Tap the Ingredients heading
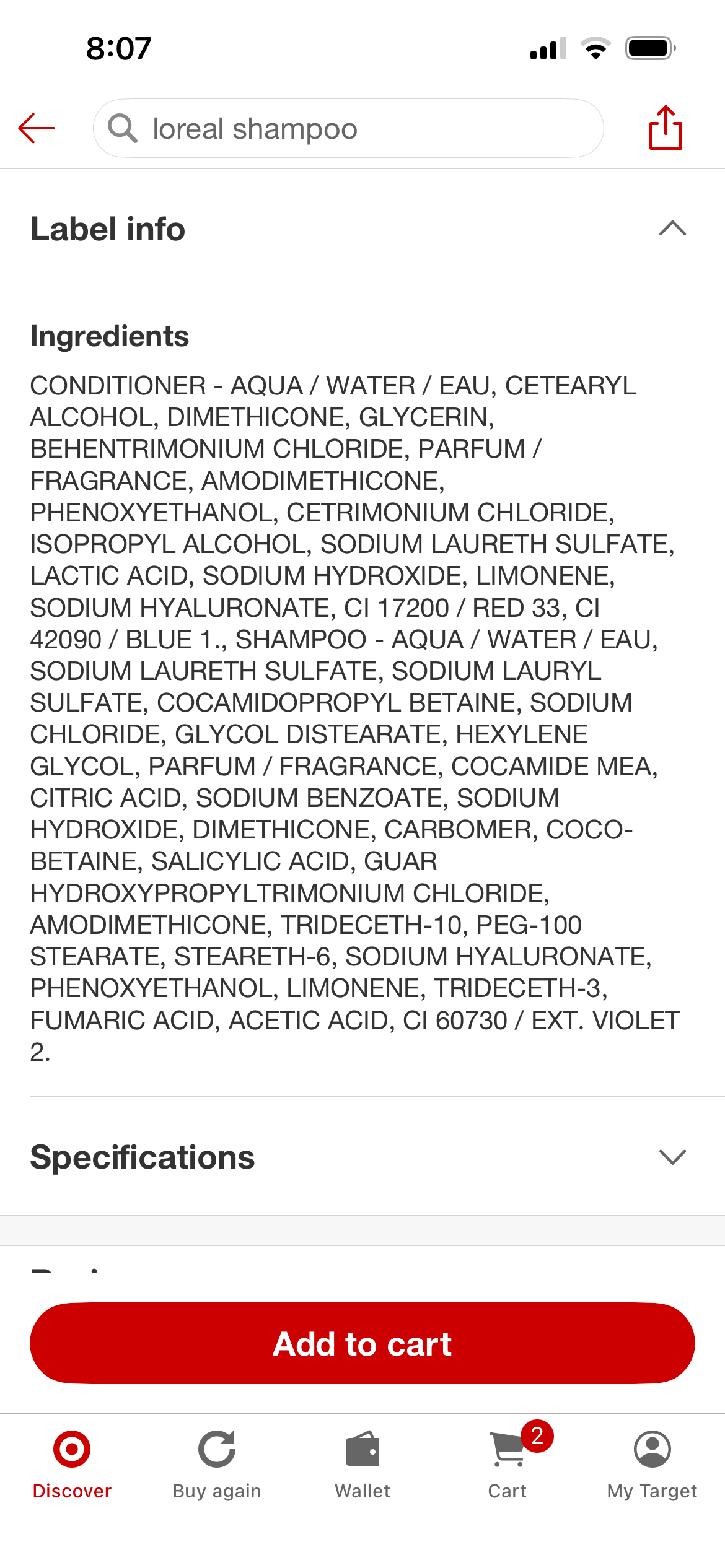This screenshot has height=1568, width=725. coord(110,337)
